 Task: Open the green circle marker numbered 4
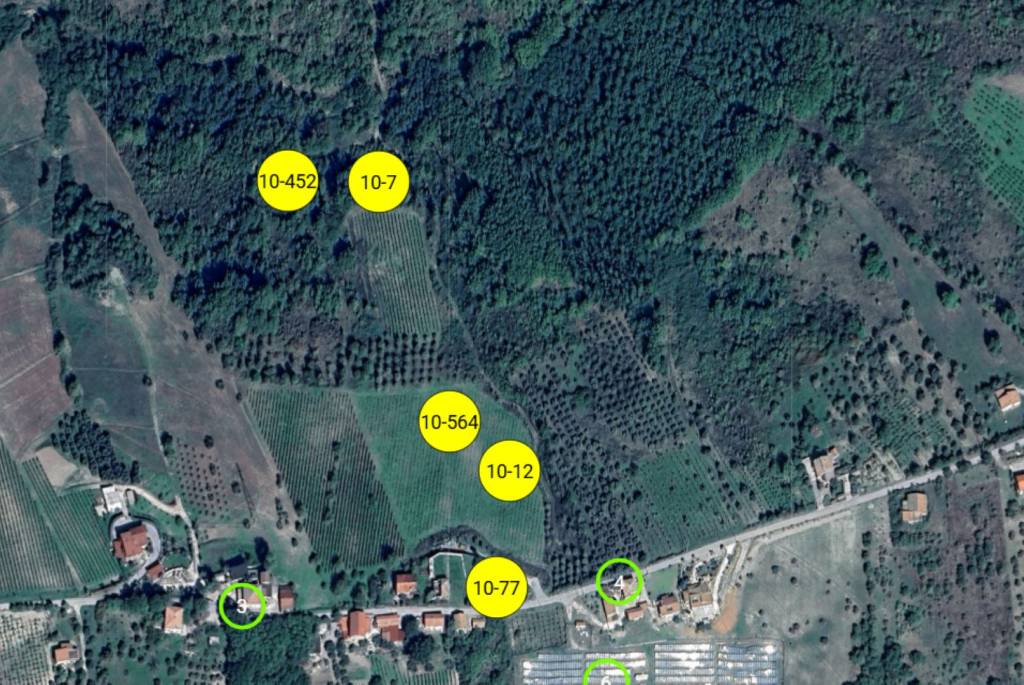[x=619, y=582]
